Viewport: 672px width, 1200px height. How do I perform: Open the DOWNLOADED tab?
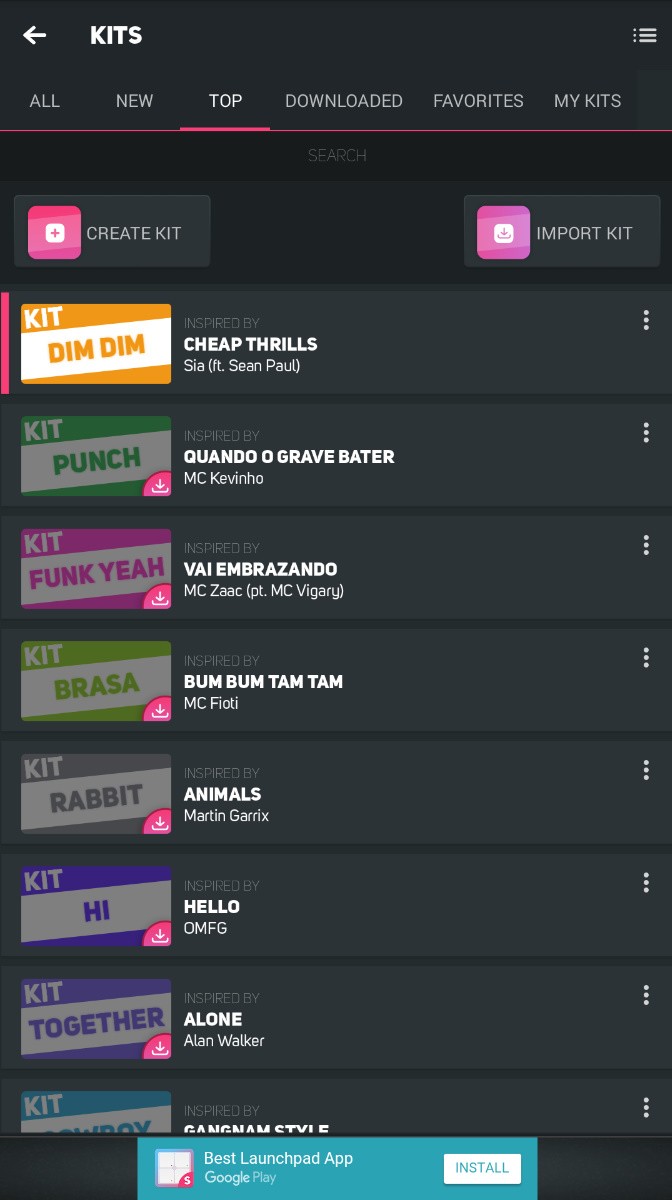coord(343,101)
